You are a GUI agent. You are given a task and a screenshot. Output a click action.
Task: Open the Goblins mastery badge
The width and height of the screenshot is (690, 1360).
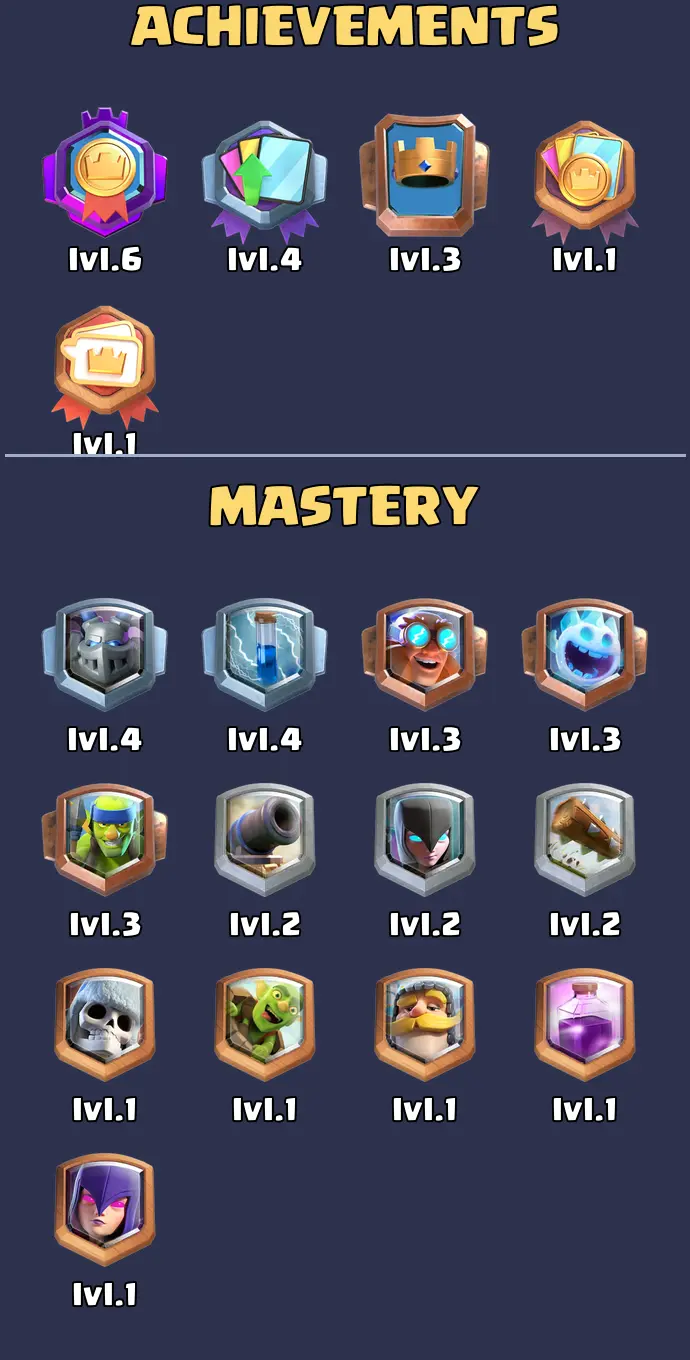(x=264, y=1023)
